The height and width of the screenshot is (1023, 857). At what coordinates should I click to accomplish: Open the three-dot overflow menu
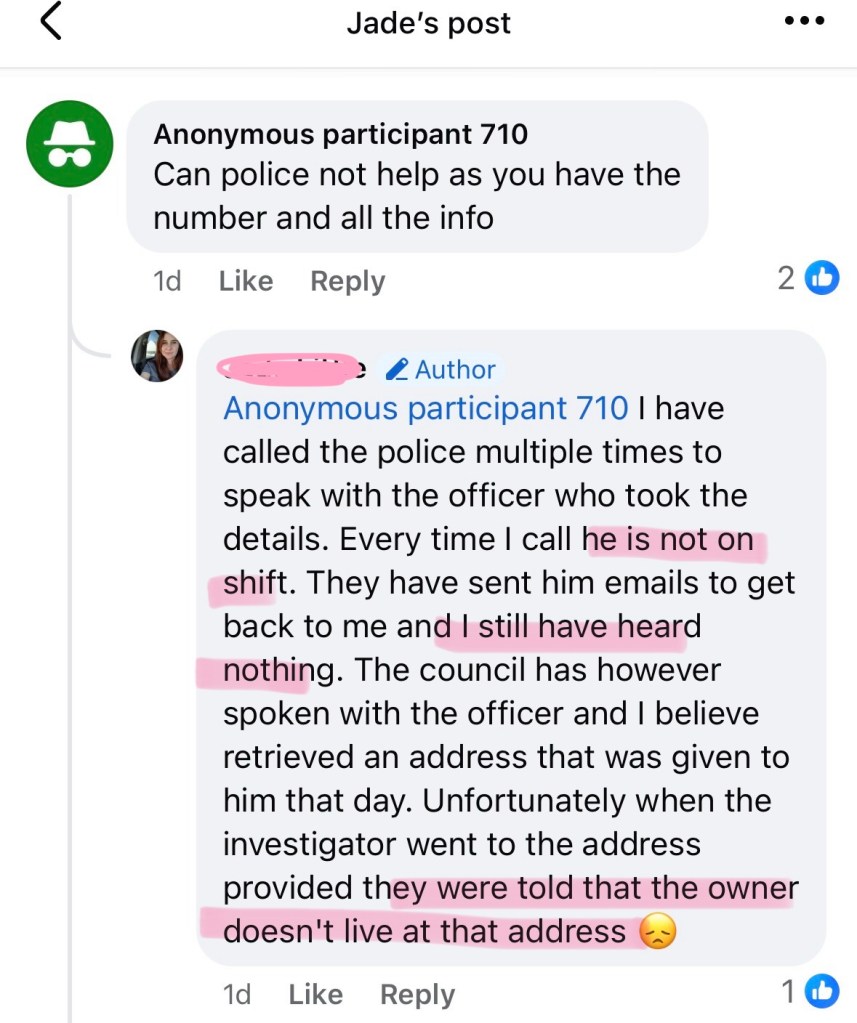804,22
